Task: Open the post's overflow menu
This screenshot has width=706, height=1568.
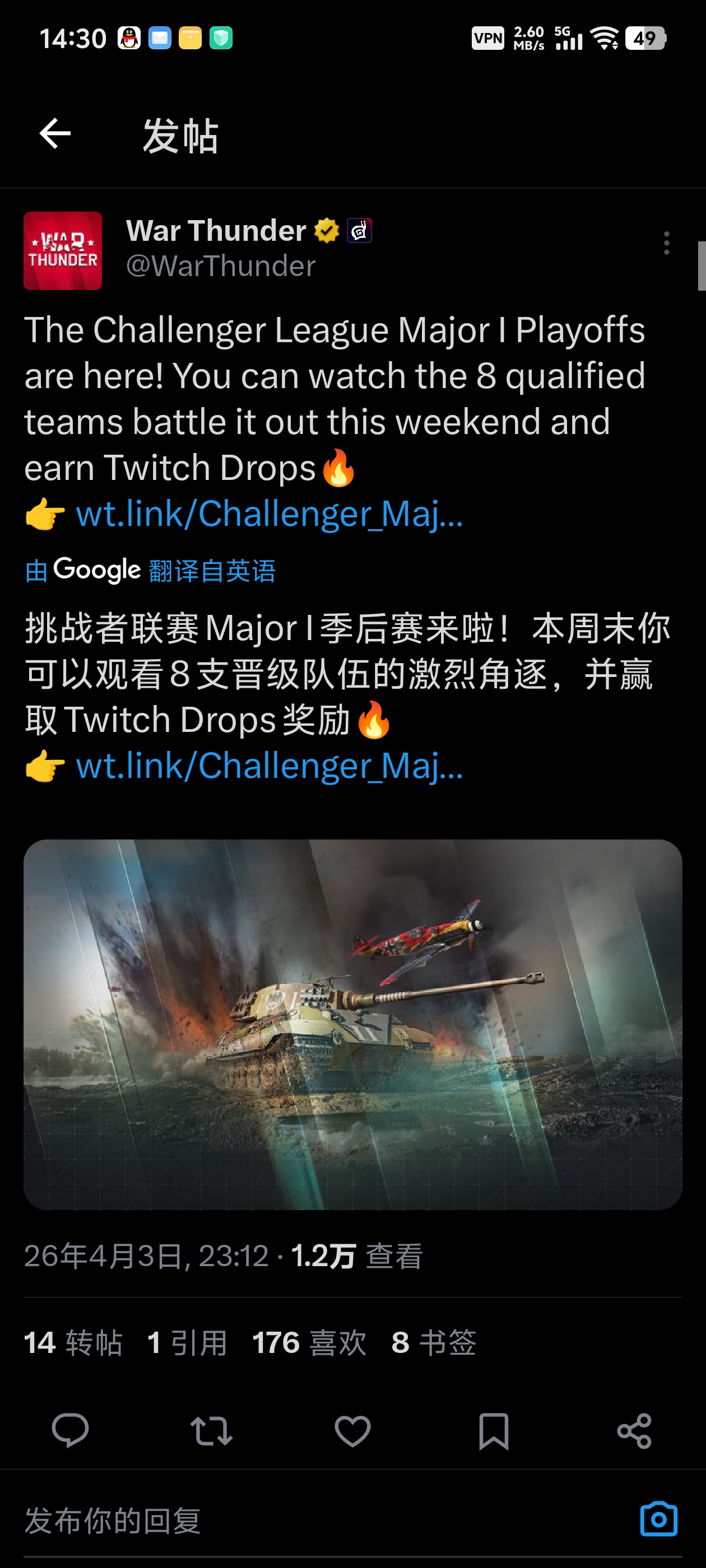Action: tap(666, 243)
